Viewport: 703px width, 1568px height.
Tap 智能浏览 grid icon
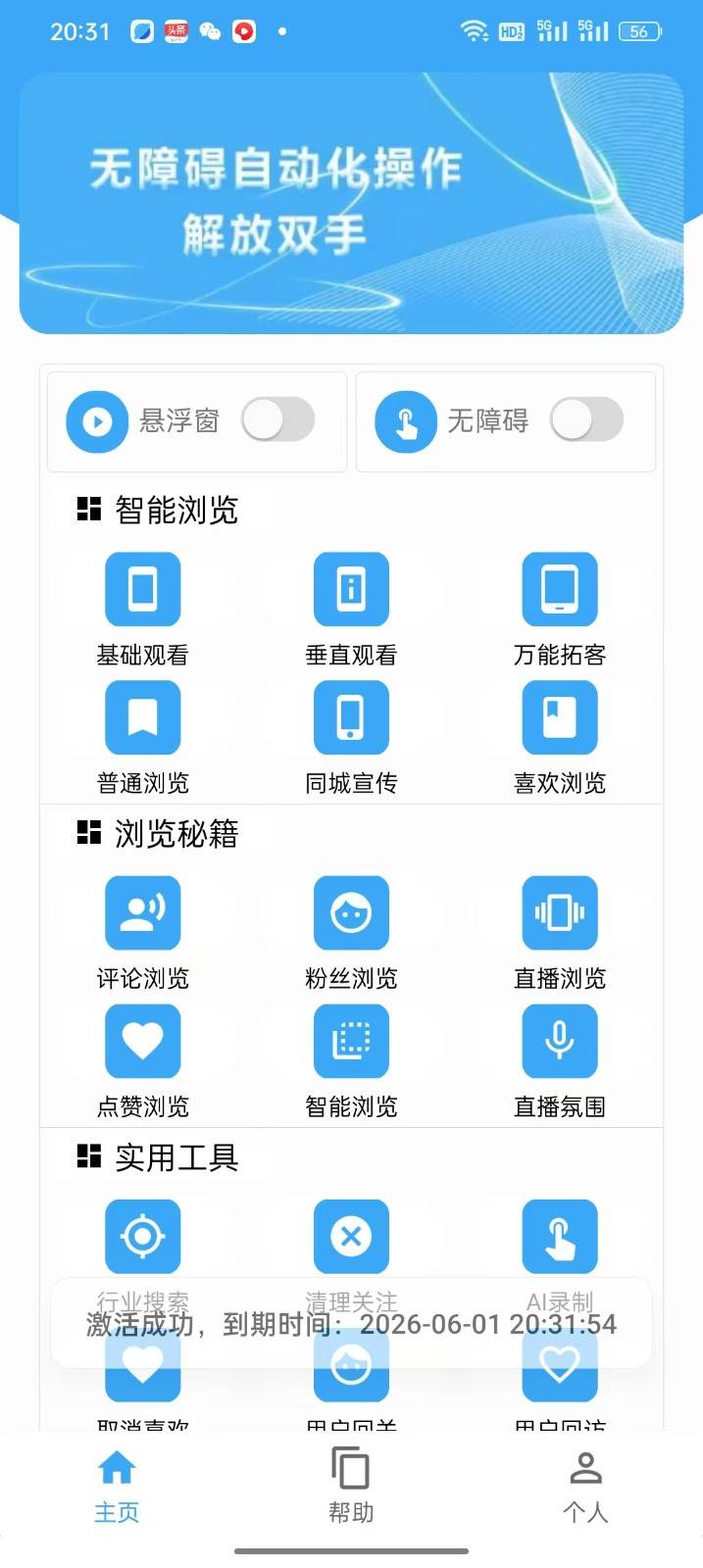click(351, 1042)
